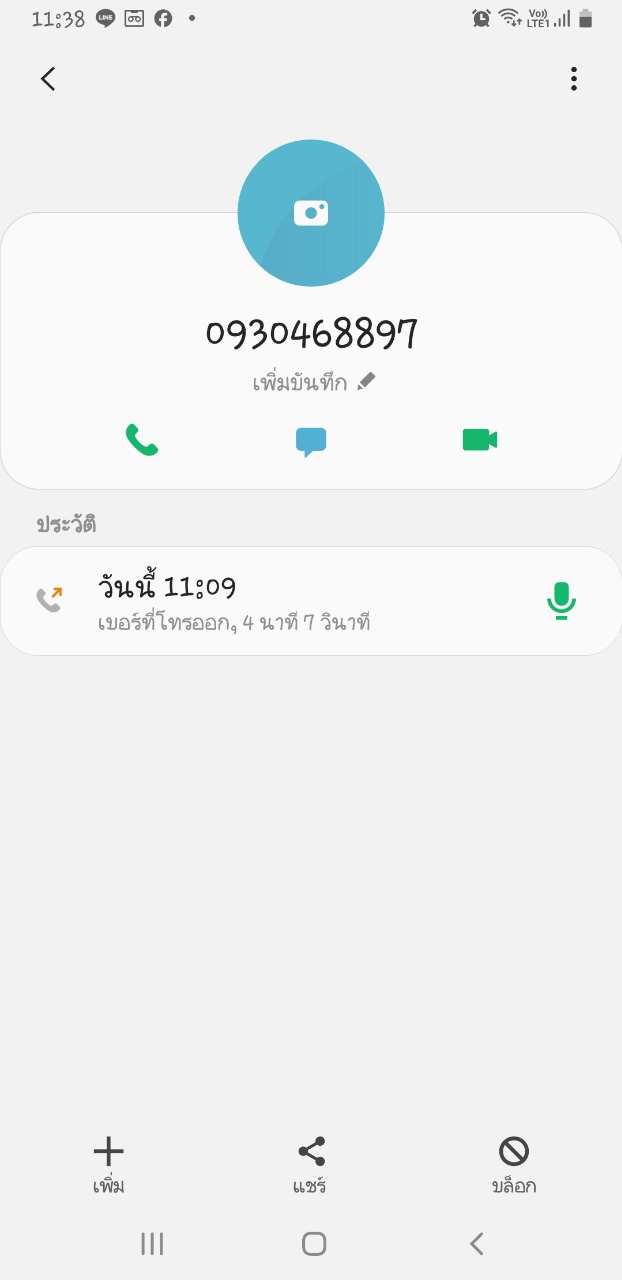
Task: Go to the home screen
Action: pos(314,1243)
